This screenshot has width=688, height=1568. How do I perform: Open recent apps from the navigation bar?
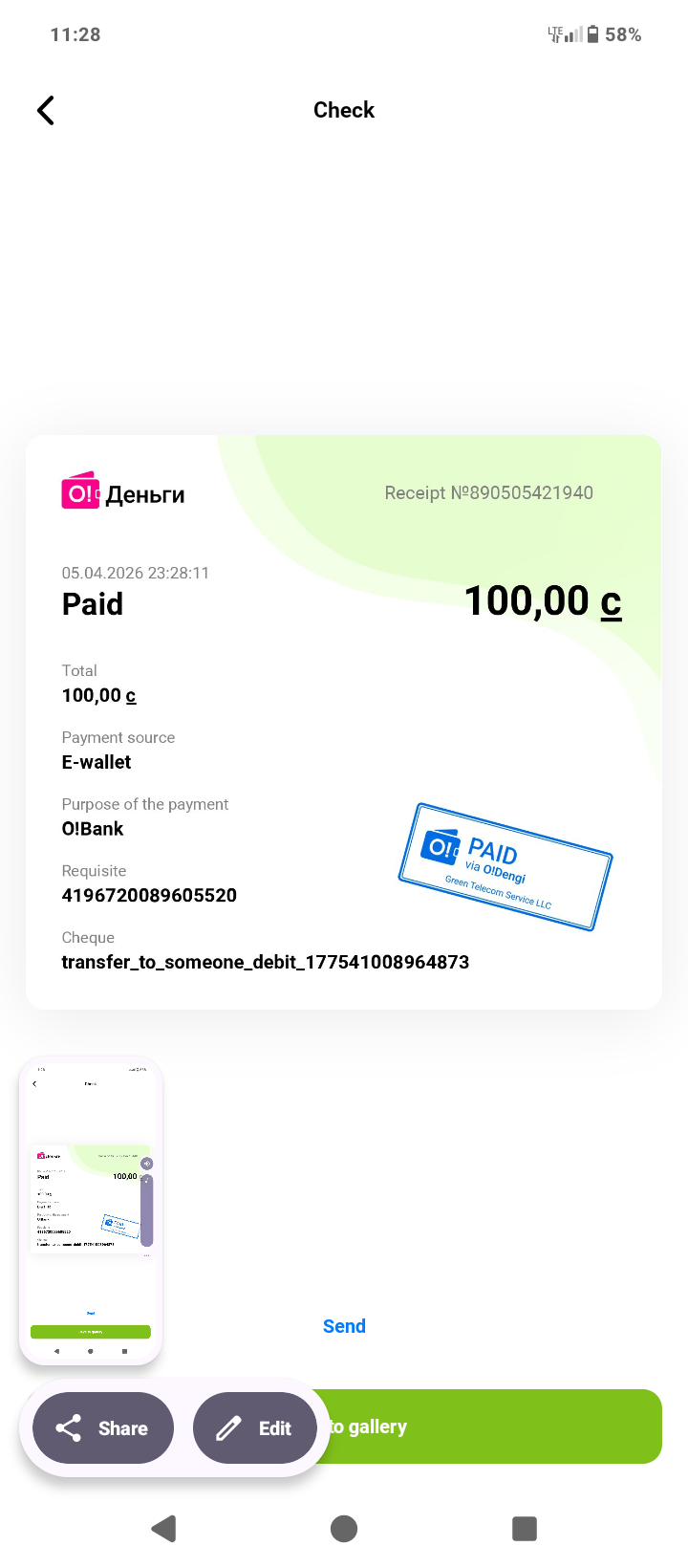click(x=524, y=1529)
